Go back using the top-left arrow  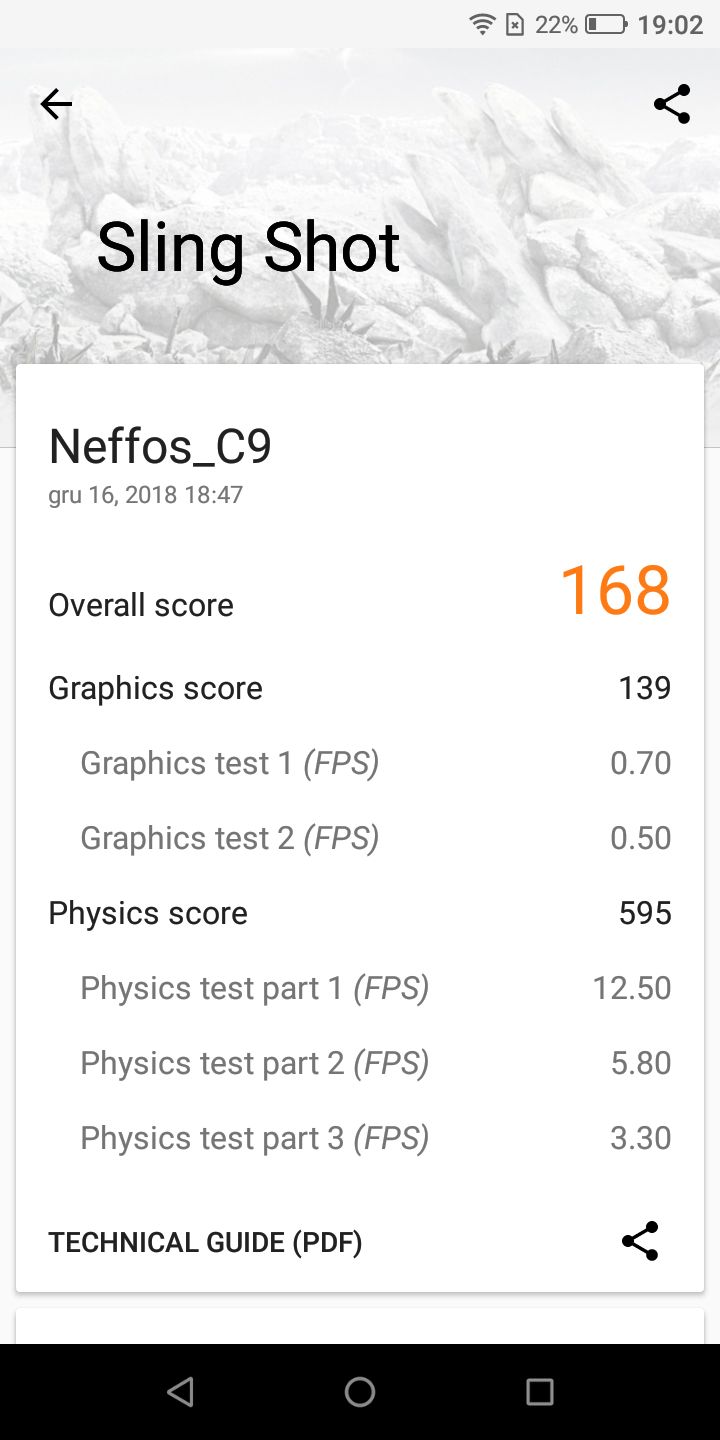[x=56, y=104]
